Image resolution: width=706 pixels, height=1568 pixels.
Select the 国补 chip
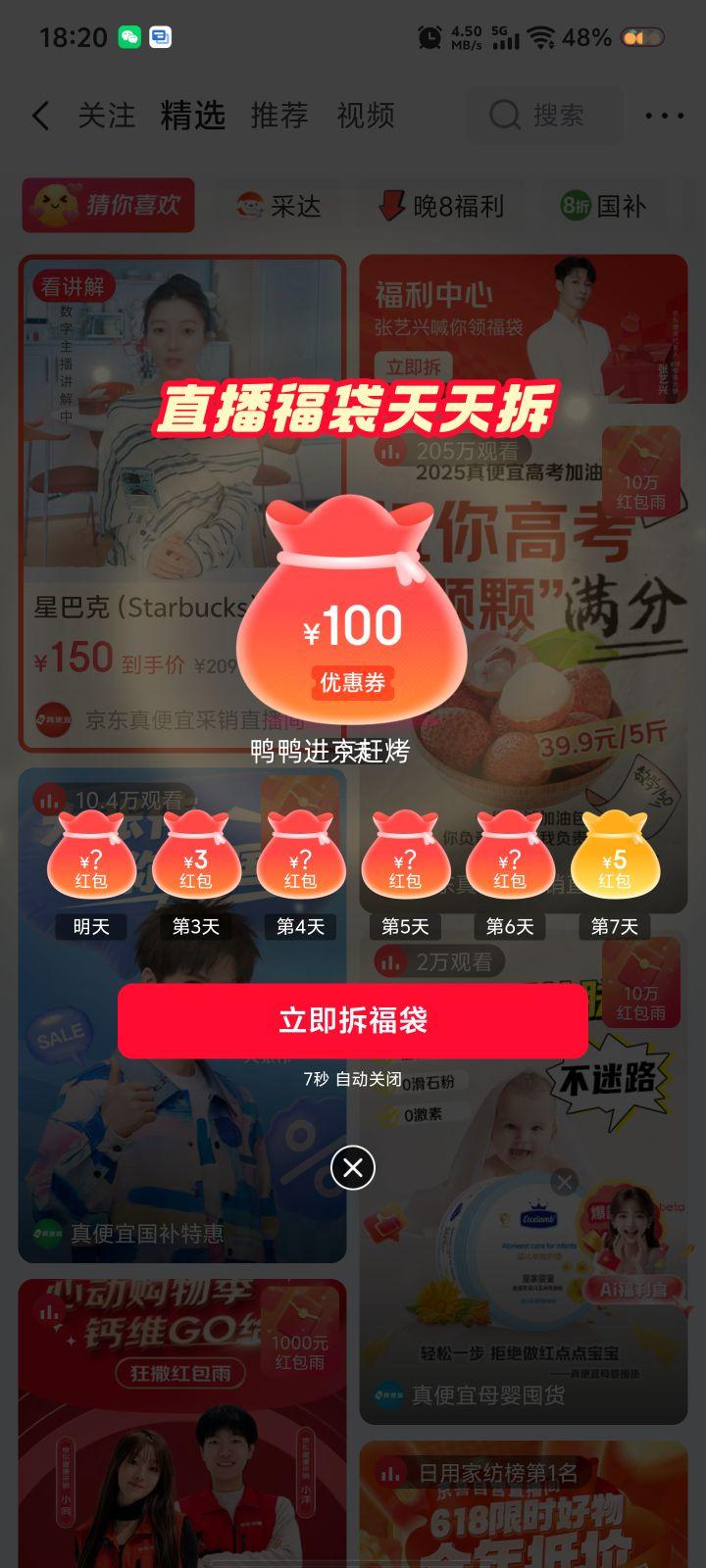tap(604, 206)
